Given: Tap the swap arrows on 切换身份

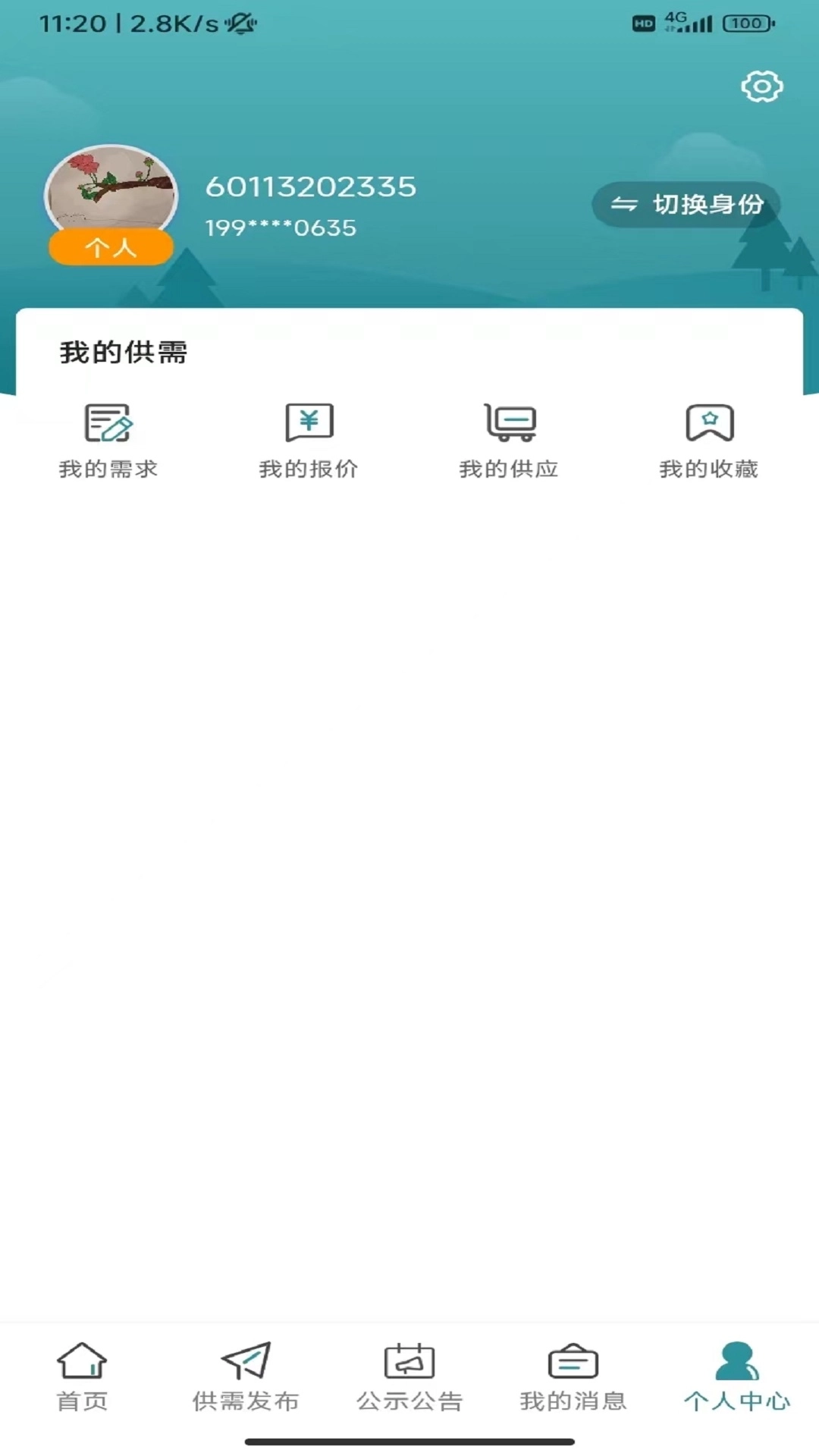Looking at the screenshot, I should (623, 203).
